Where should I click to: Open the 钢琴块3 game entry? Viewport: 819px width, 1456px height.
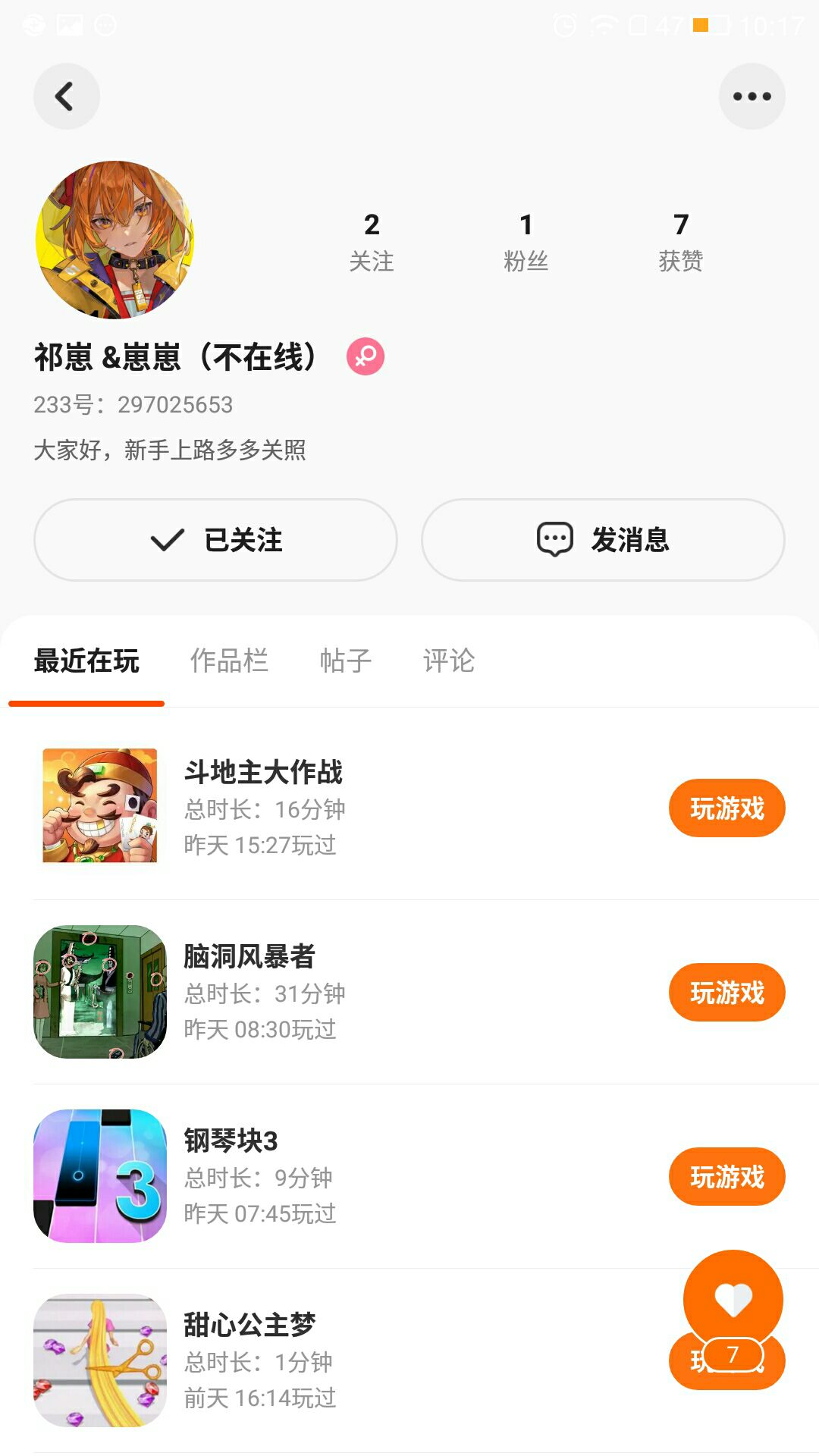coord(231,1141)
